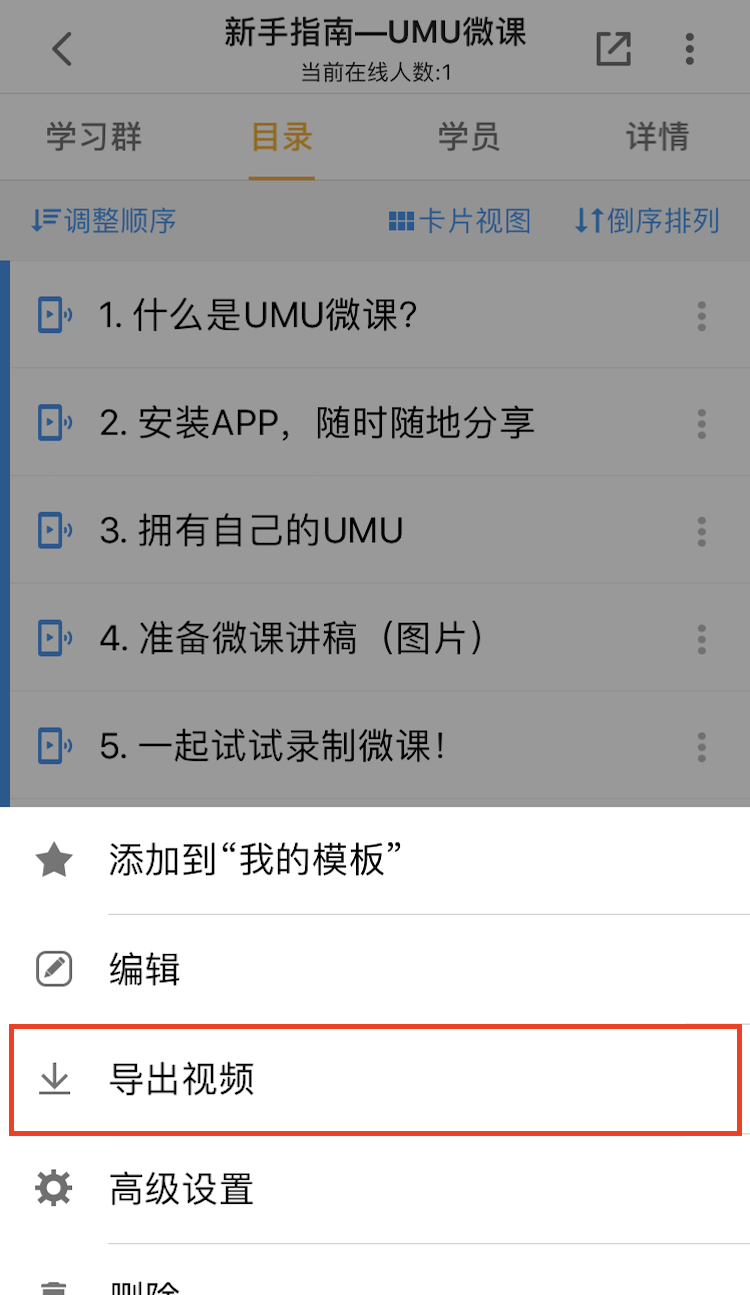
Task: Open 高级设置 advanced settings
Action: tap(181, 1189)
